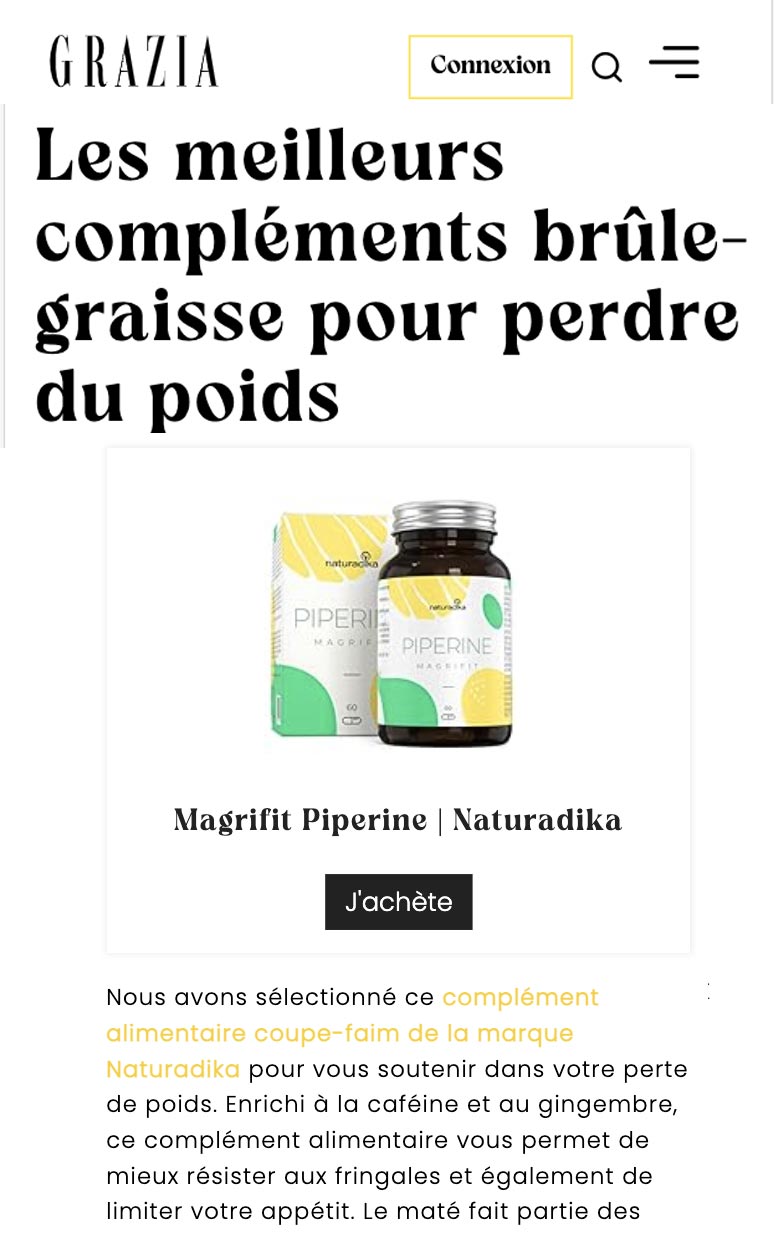Tap the Connexion login button
This screenshot has width=774, height=1237.
tap(490, 66)
